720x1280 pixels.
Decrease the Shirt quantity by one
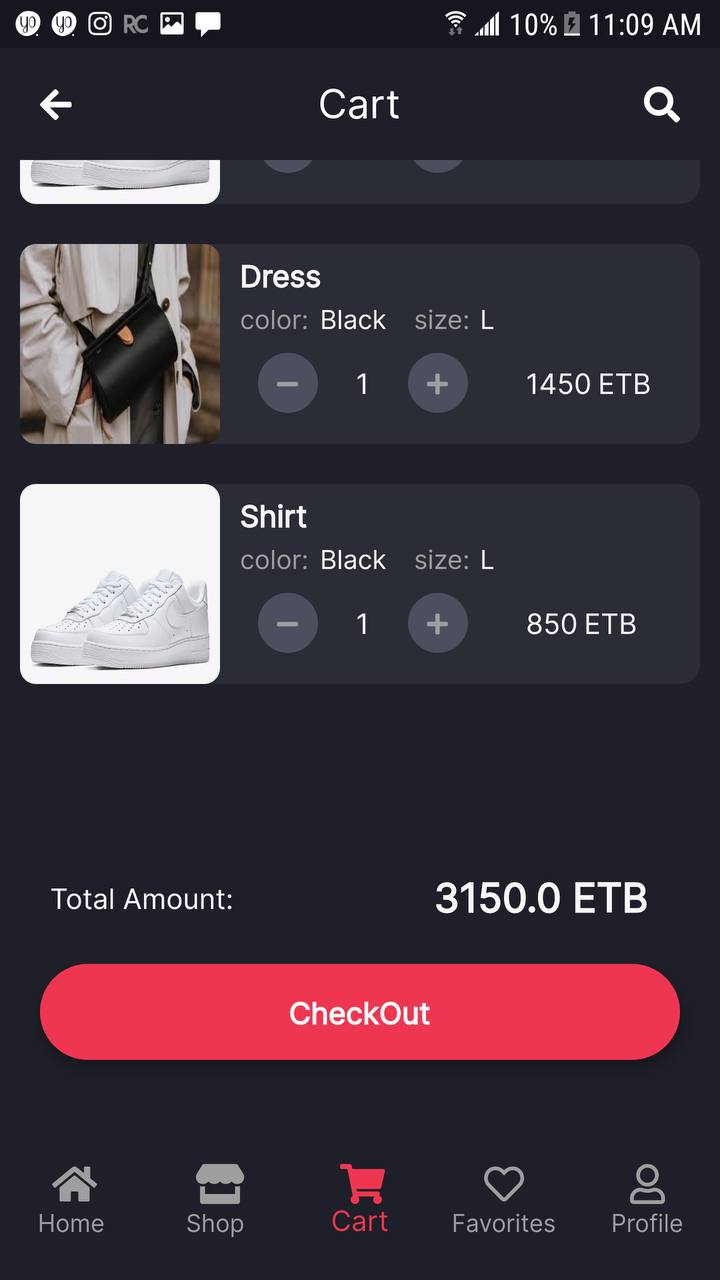click(x=288, y=624)
